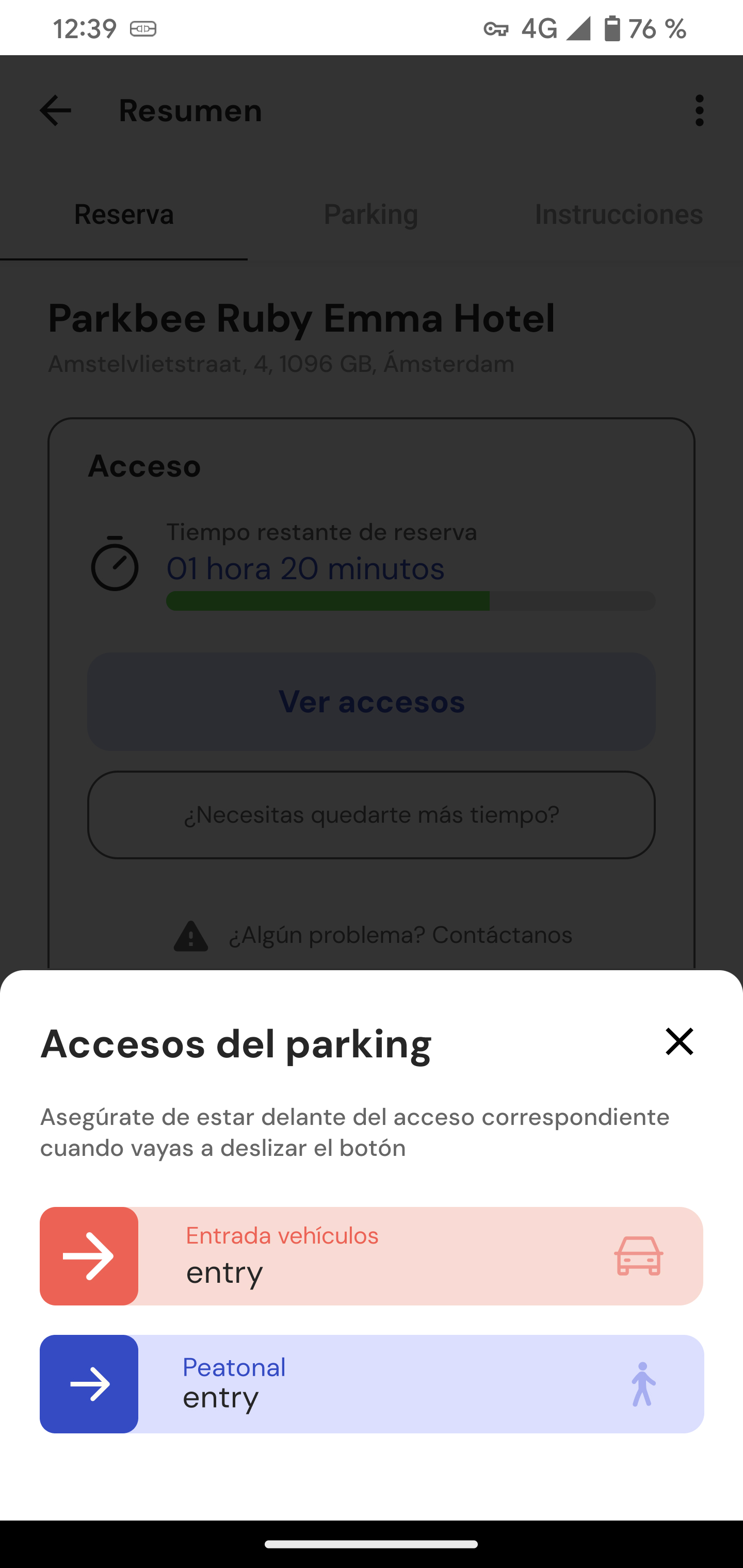Close the Accesos del parking sheet
The height and width of the screenshot is (1568, 743).
[679, 1041]
